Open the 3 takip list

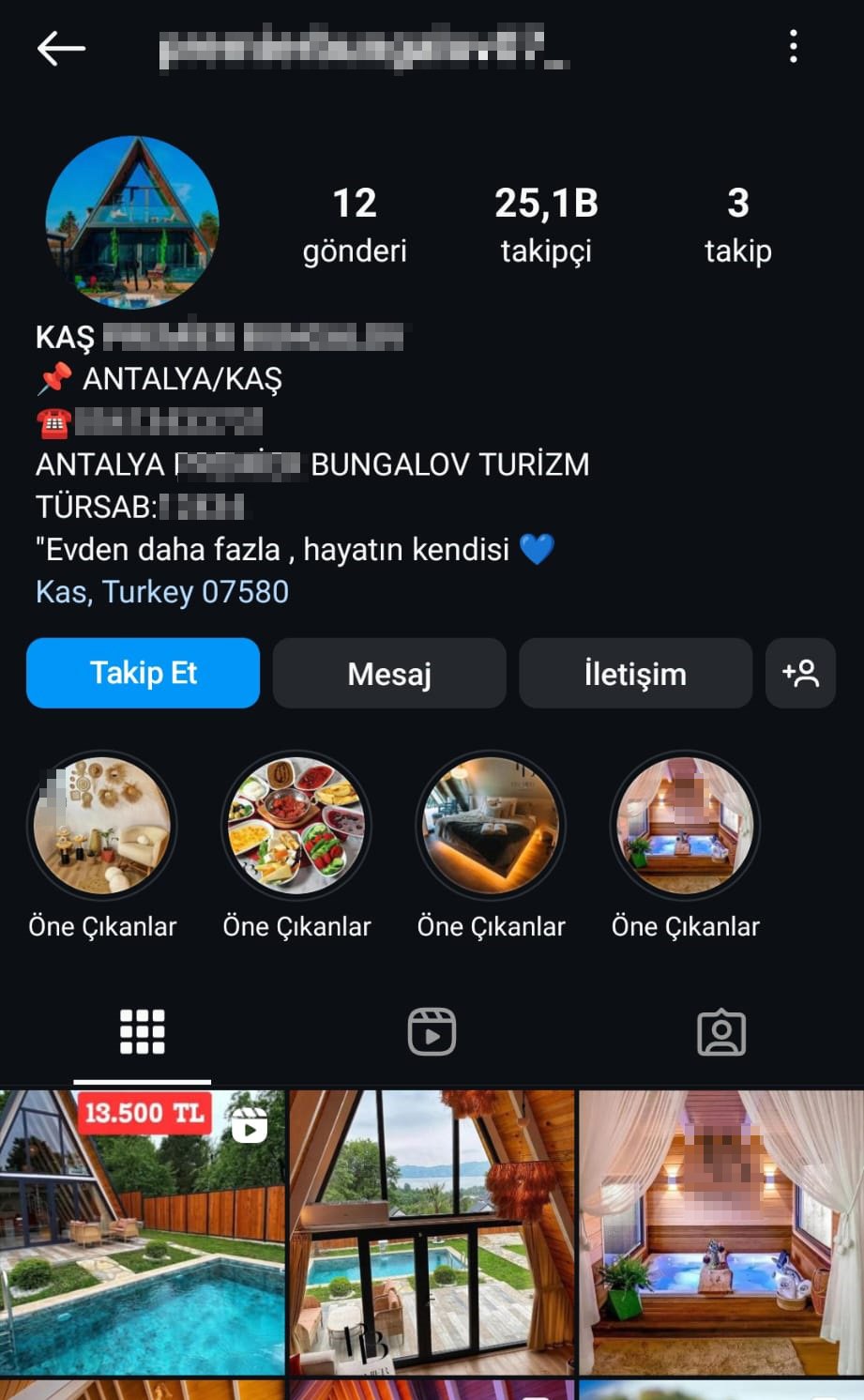(x=737, y=223)
